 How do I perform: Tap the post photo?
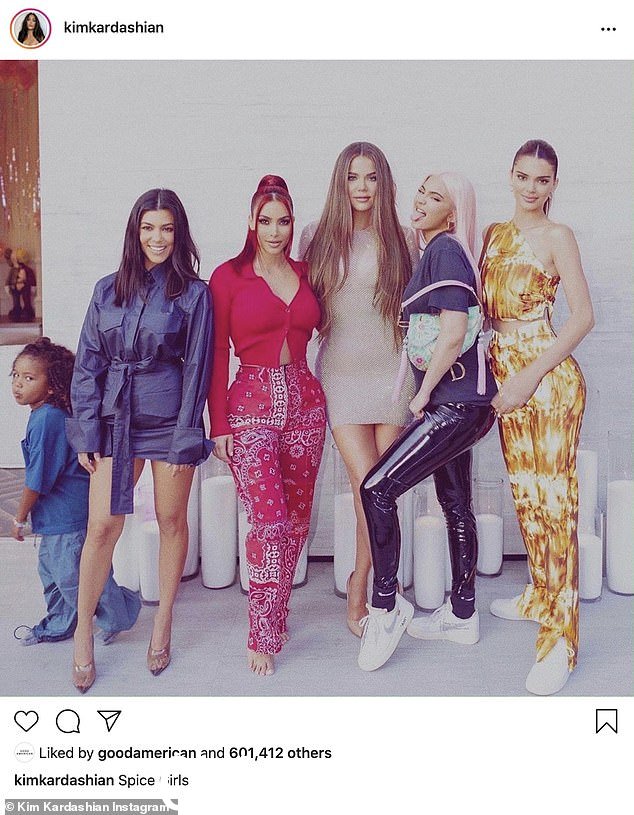pos(317,380)
